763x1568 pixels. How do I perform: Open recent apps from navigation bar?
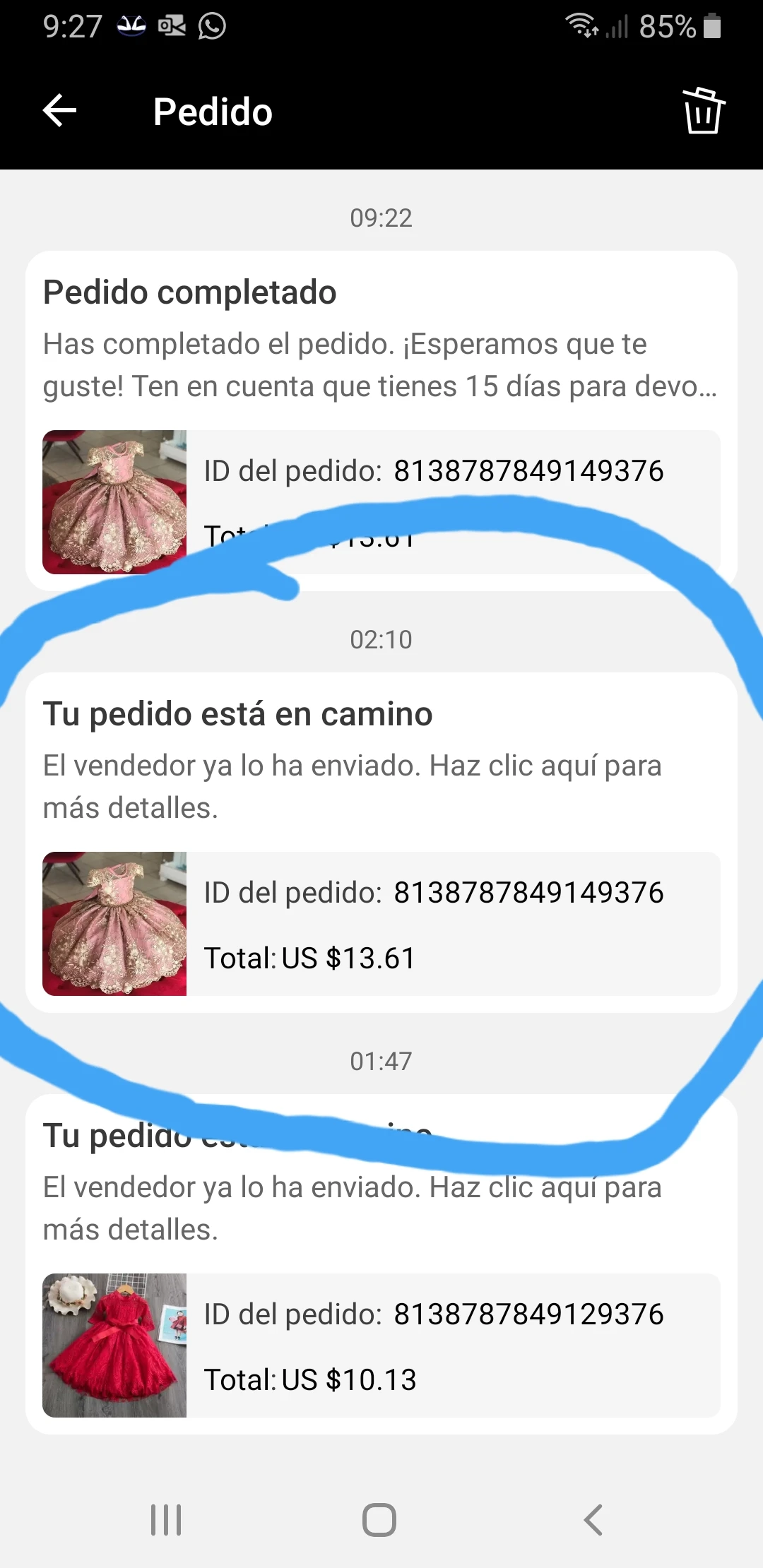[166, 1520]
